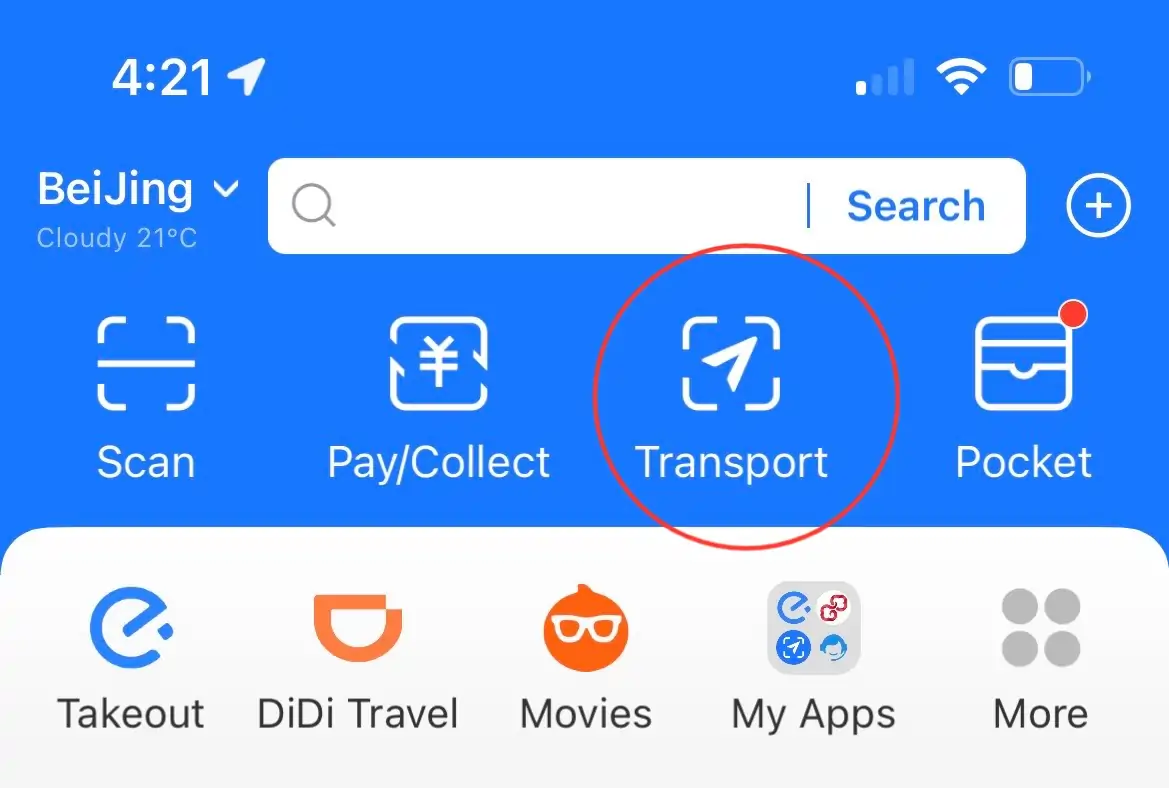Viewport: 1169px width, 788px height.
Task: Open the My Apps folder
Action: point(813,657)
